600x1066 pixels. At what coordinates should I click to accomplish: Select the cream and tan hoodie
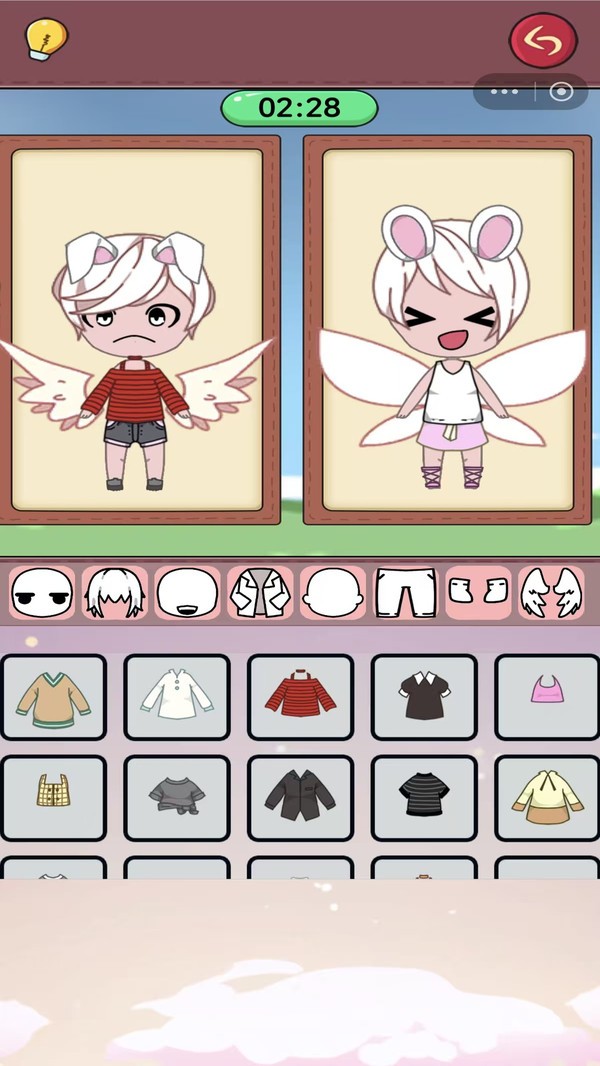click(548, 798)
